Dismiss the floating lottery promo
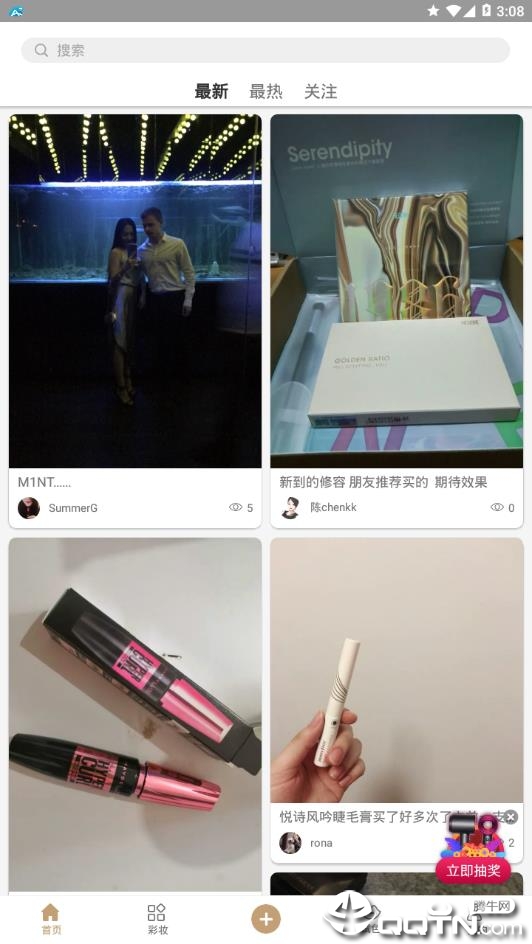532x944 pixels. pyautogui.click(x=510, y=817)
